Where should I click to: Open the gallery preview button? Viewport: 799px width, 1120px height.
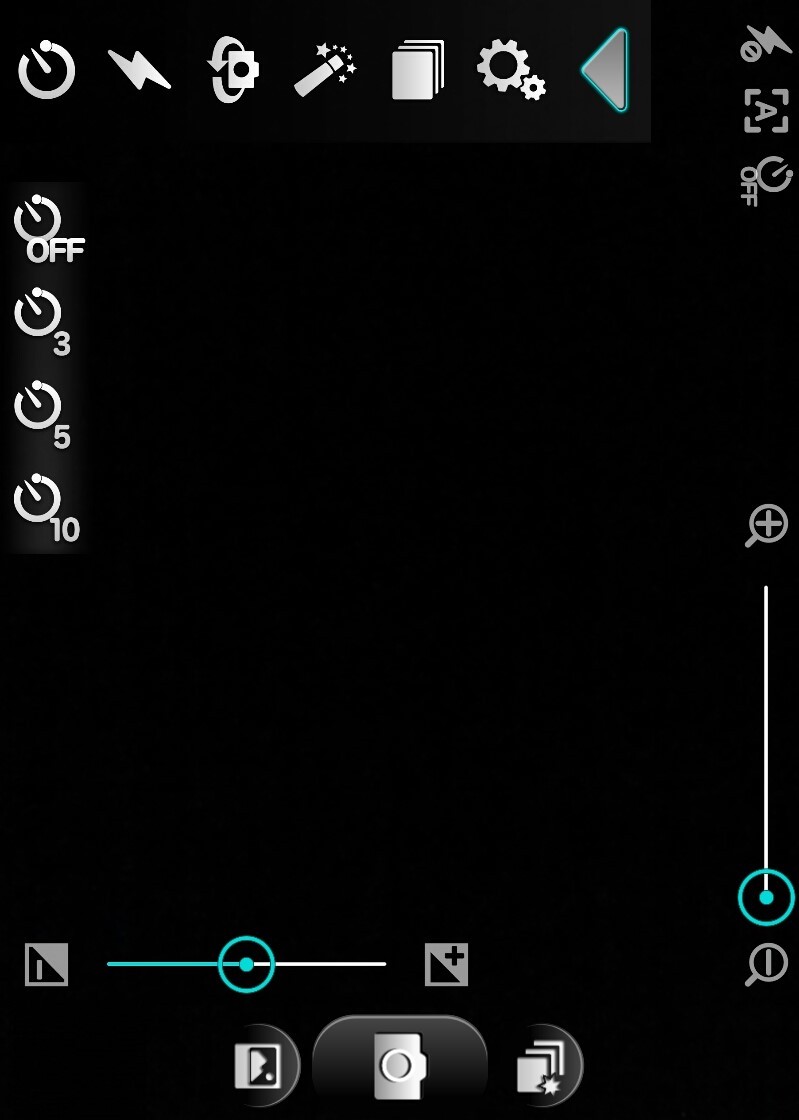click(266, 1066)
